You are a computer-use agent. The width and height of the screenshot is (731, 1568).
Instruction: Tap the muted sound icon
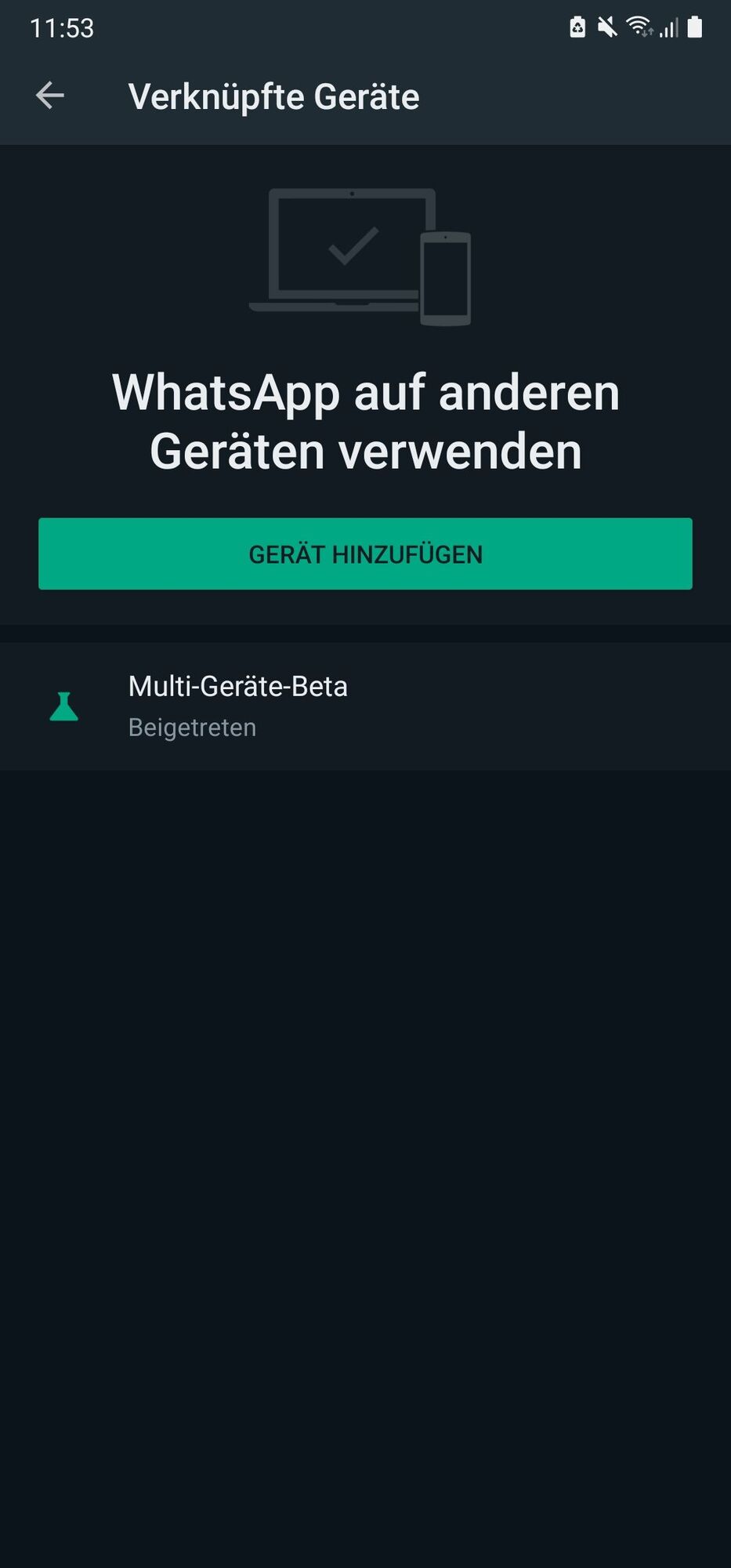(x=606, y=26)
